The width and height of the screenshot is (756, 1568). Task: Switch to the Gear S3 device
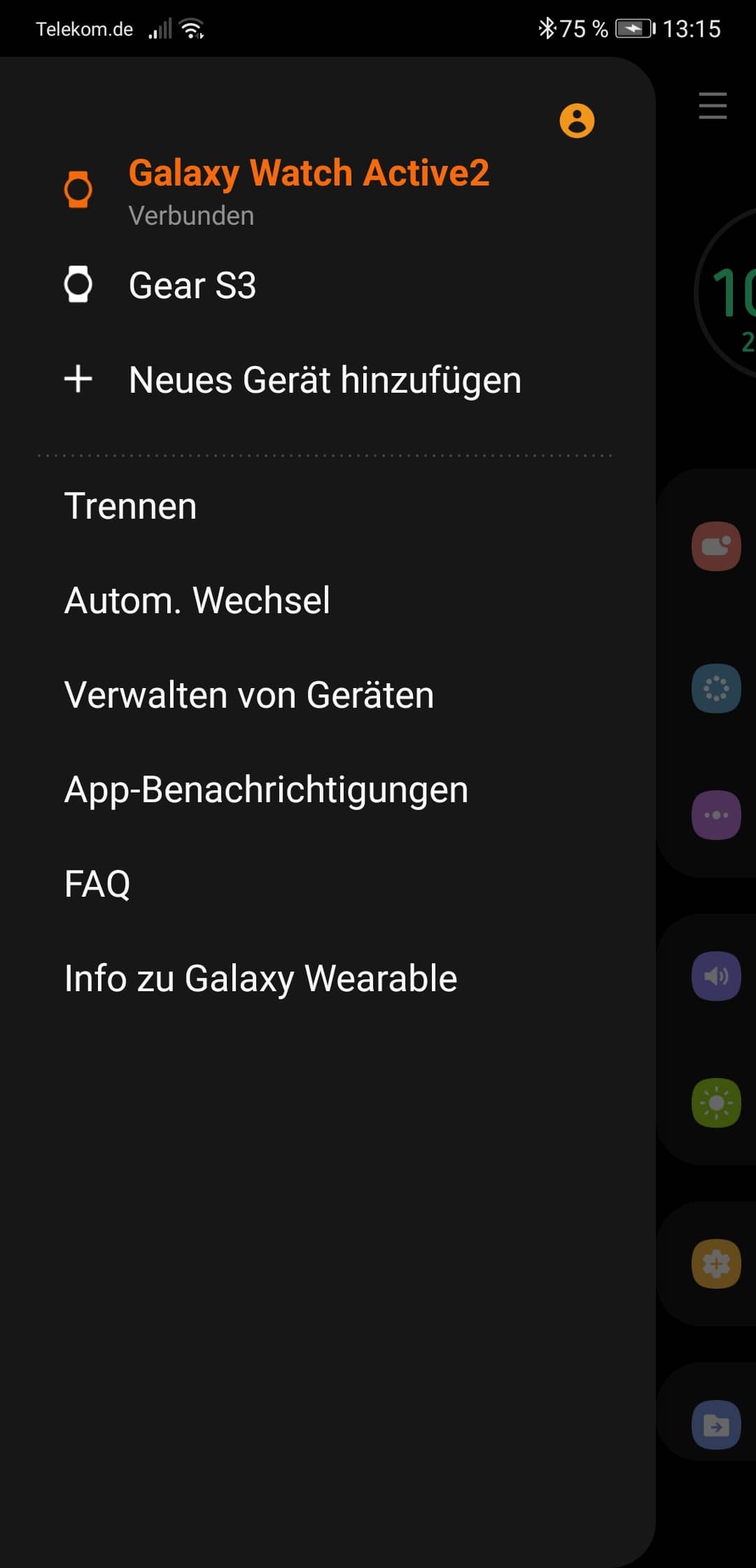192,286
